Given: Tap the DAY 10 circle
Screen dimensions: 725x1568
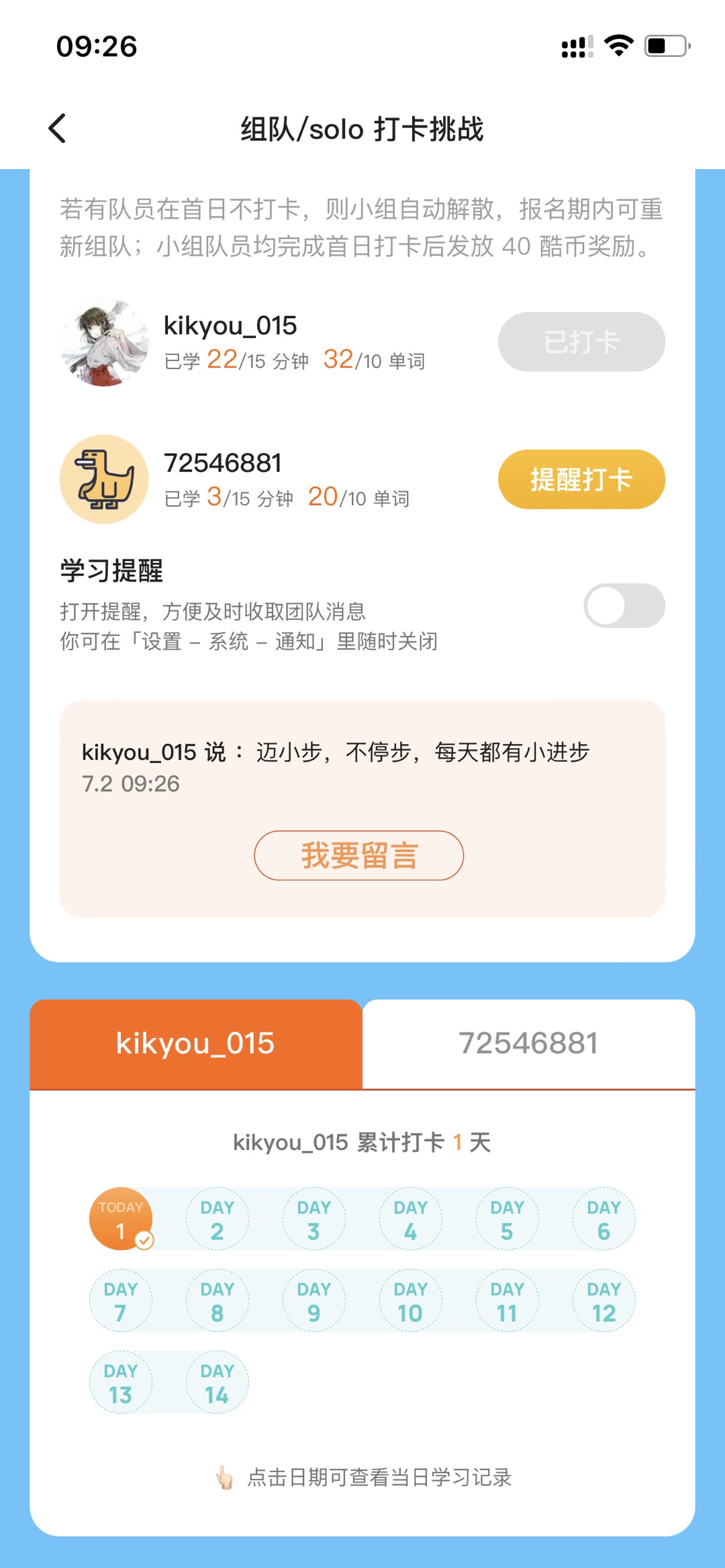Looking at the screenshot, I should click(410, 1300).
